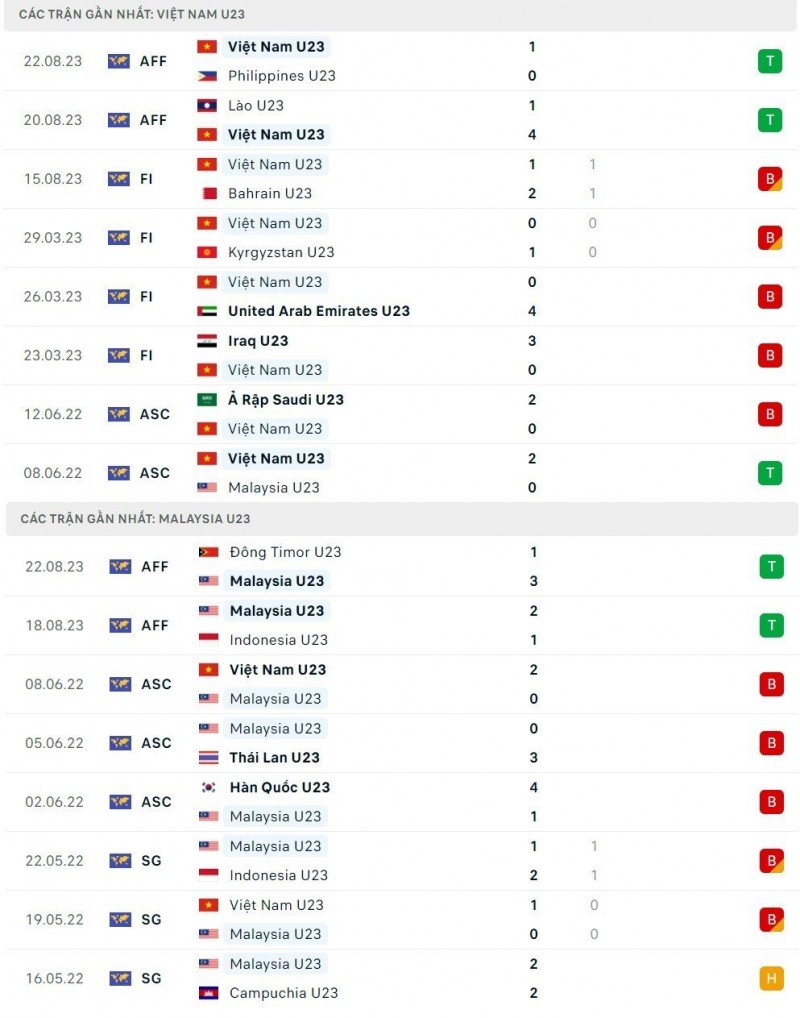View the Malaysia U23 vs Thái Lan U23 match

(400, 743)
